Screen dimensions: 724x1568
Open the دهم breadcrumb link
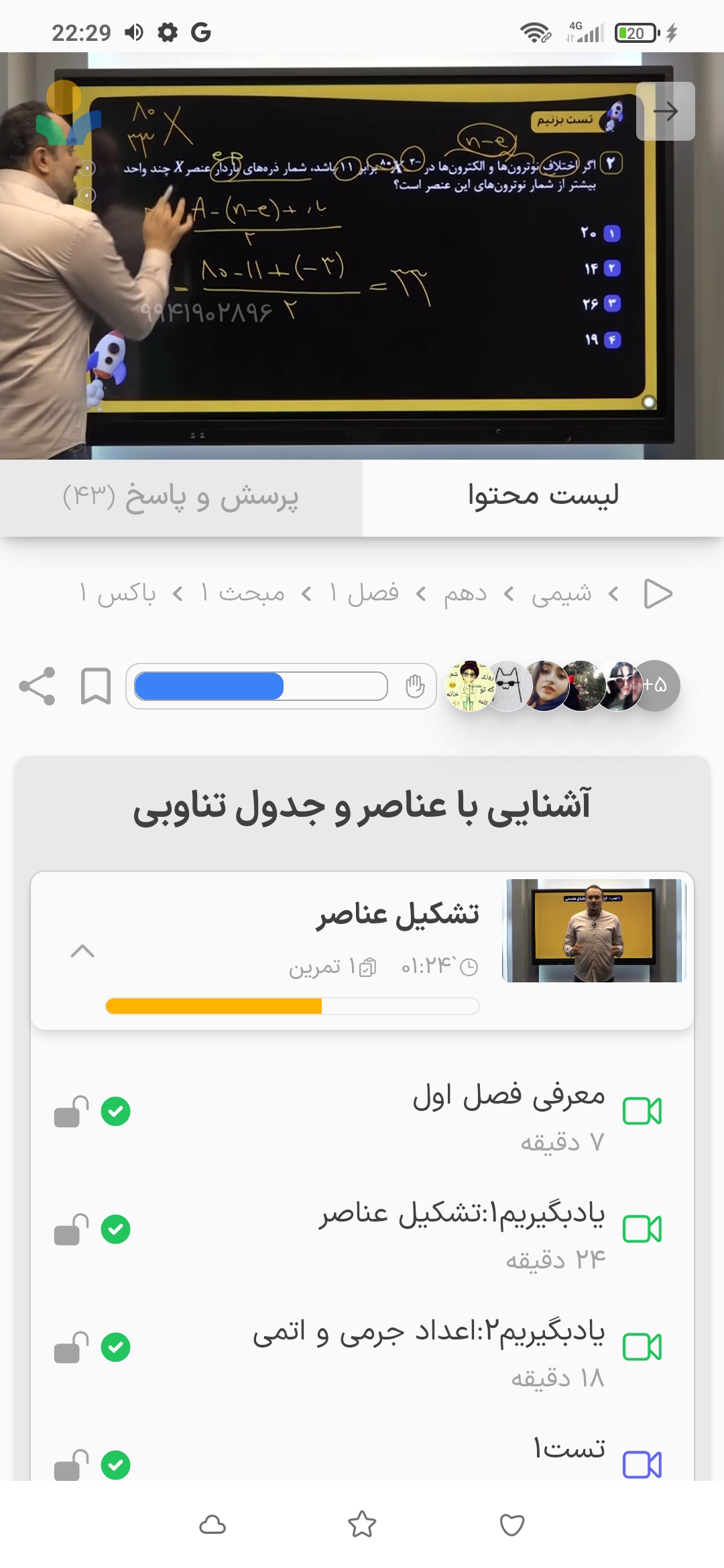465,593
